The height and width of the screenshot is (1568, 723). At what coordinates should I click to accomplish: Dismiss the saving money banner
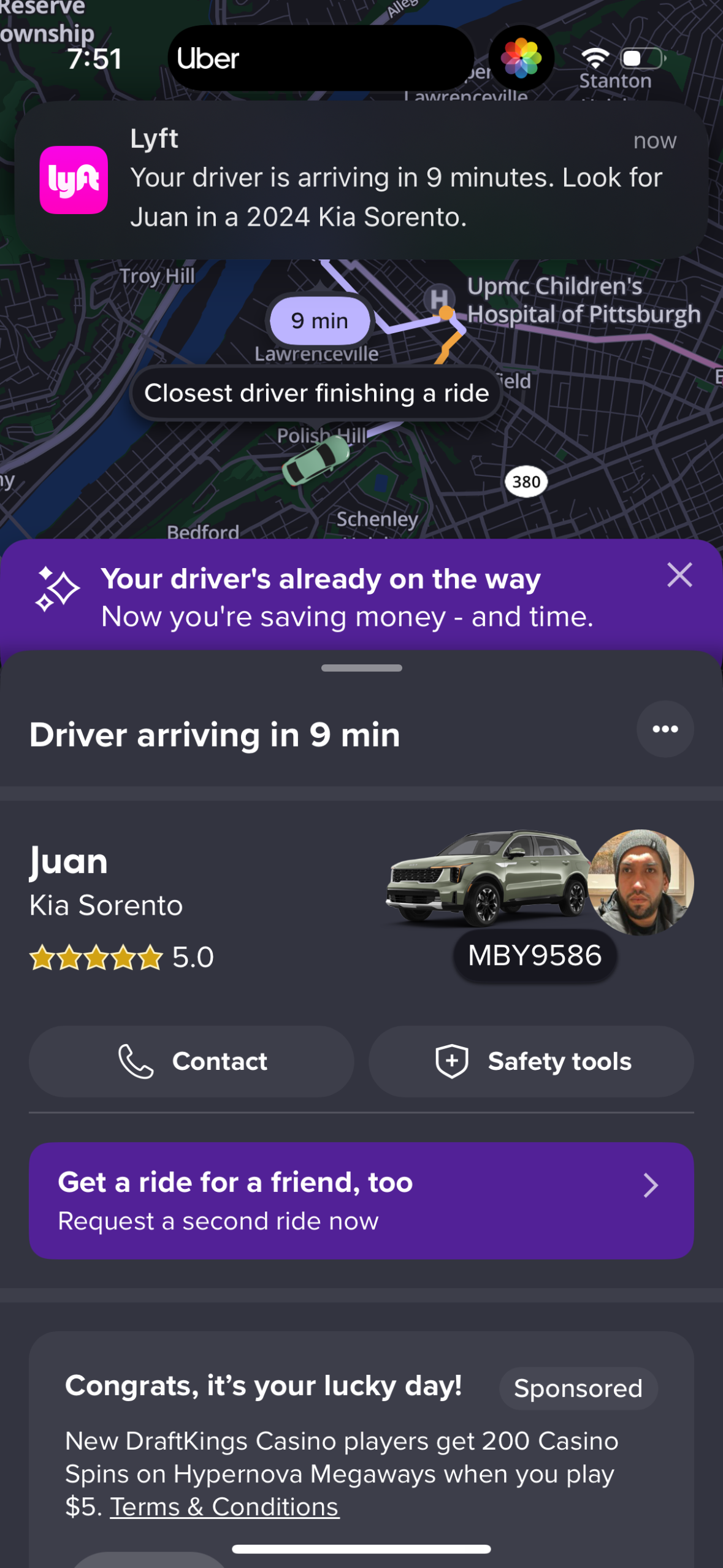point(679,575)
